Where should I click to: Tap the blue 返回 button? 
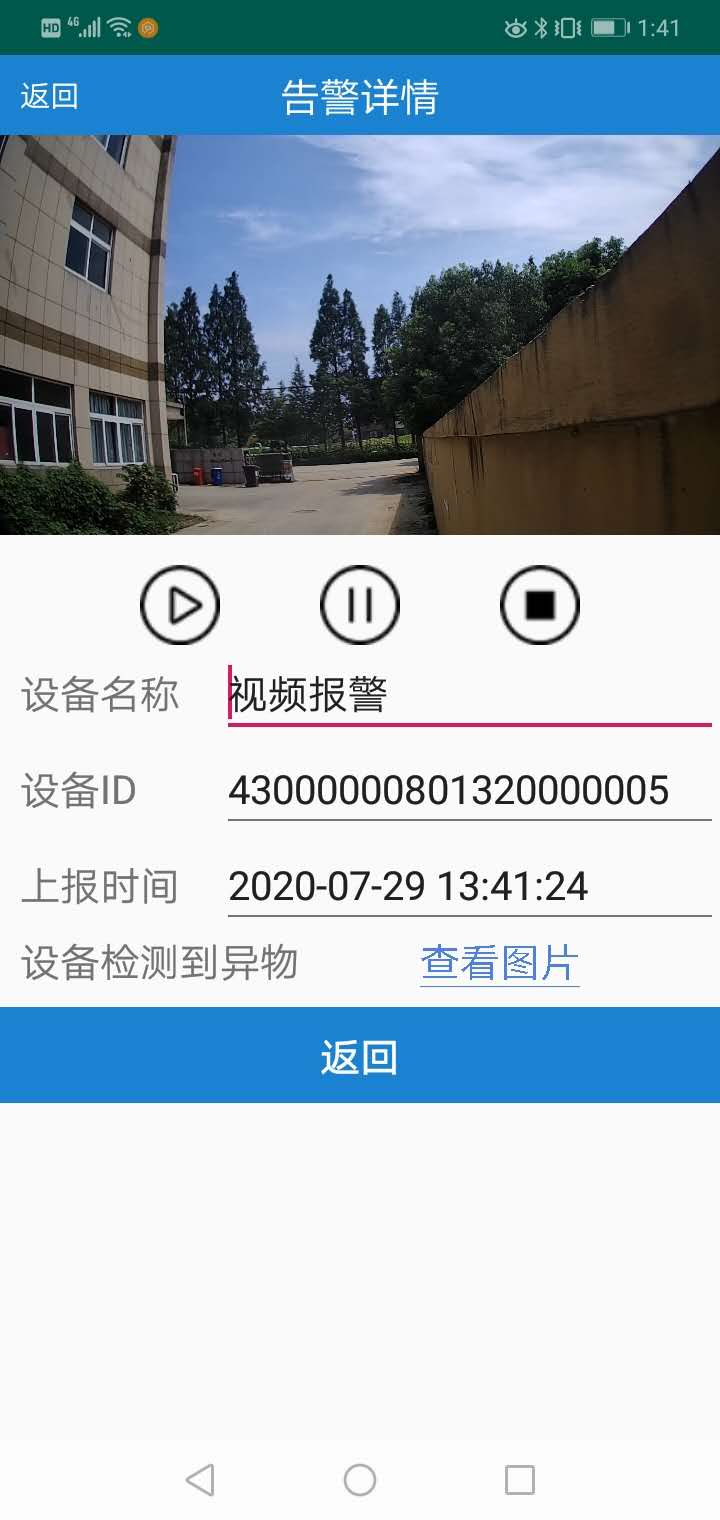(360, 1056)
